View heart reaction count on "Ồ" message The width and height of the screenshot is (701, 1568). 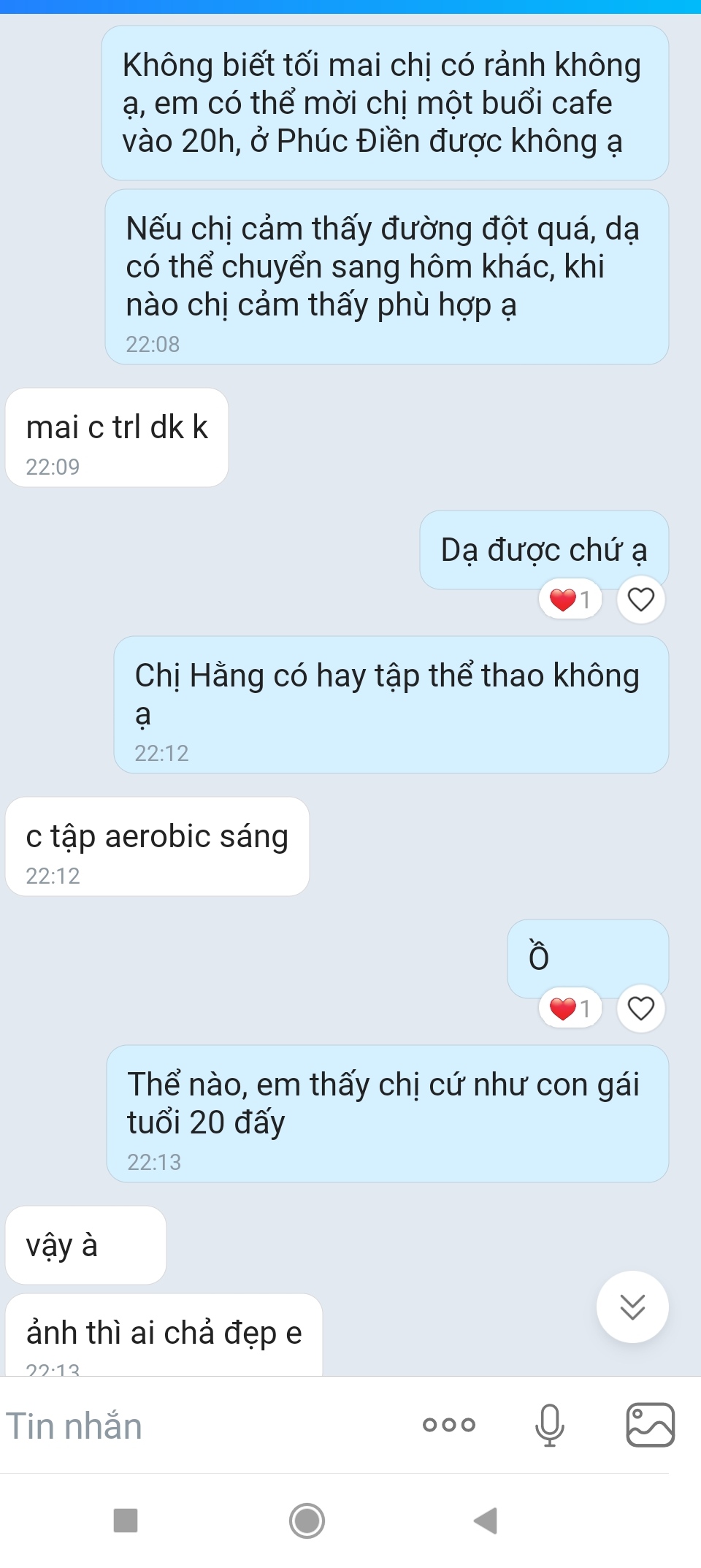coord(570,1009)
